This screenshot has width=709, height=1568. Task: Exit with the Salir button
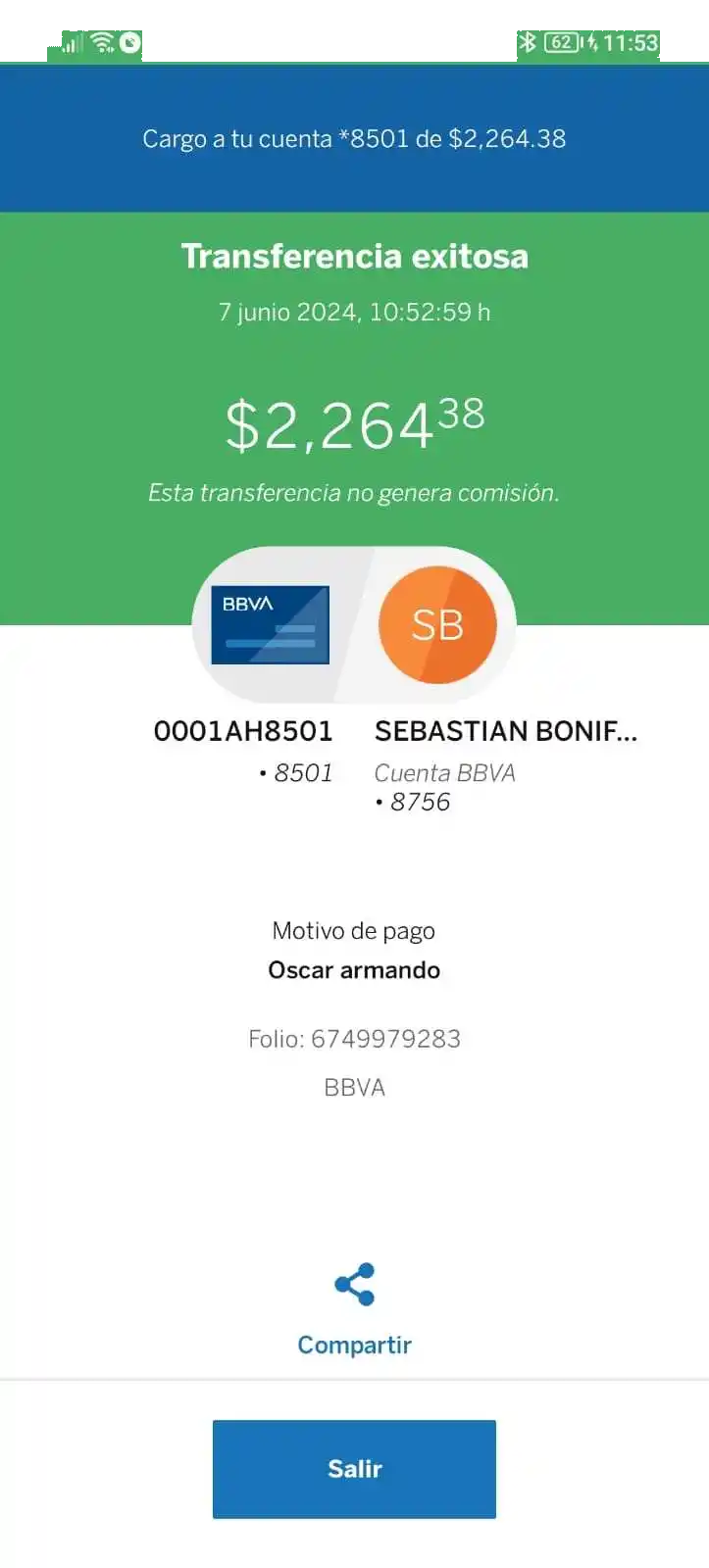click(354, 1468)
